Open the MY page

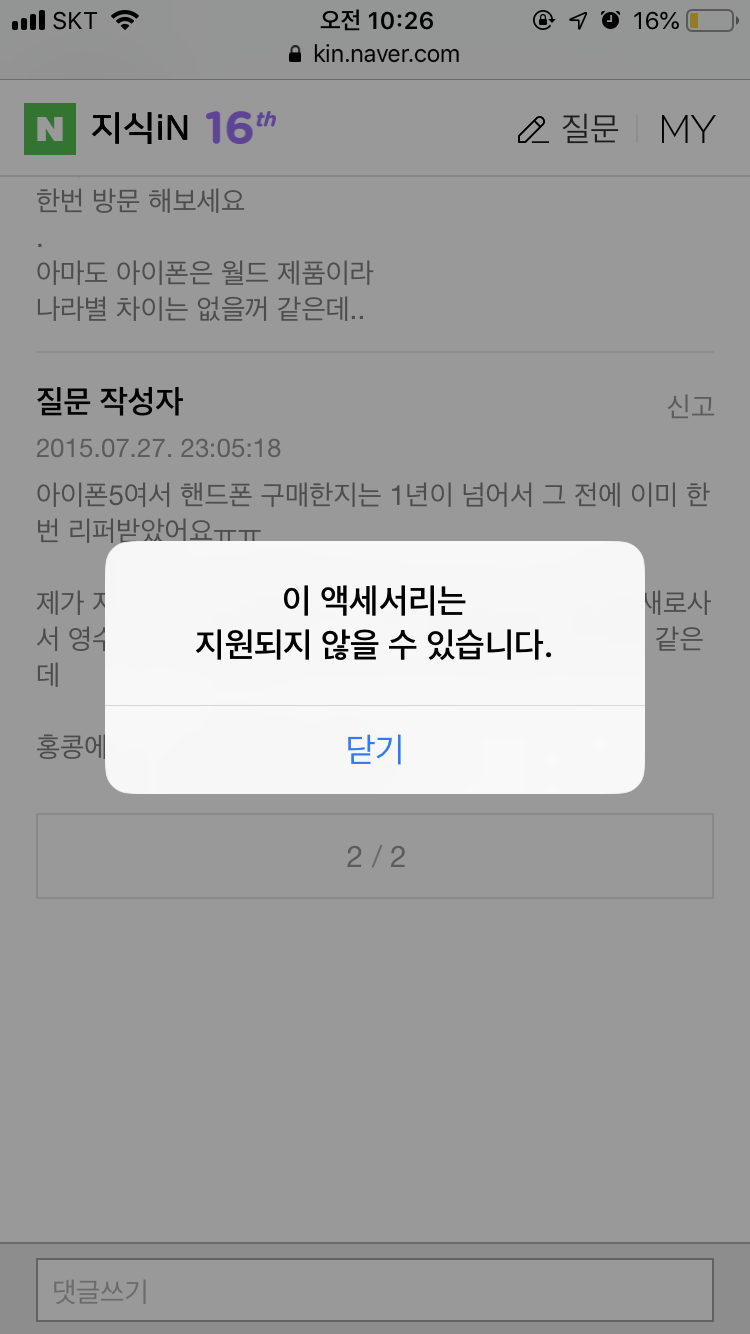click(687, 129)
